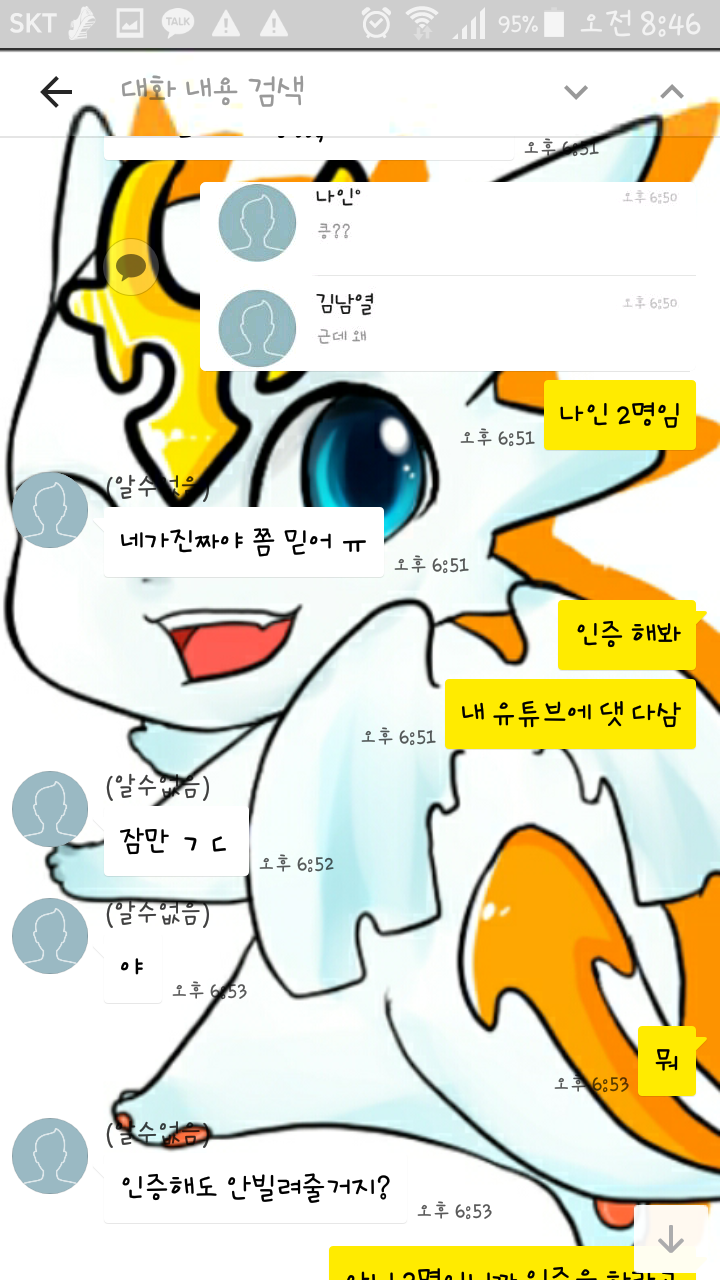Jump to latest message with down arrow button
The image size is (720, 1280).
(670, 1240)
